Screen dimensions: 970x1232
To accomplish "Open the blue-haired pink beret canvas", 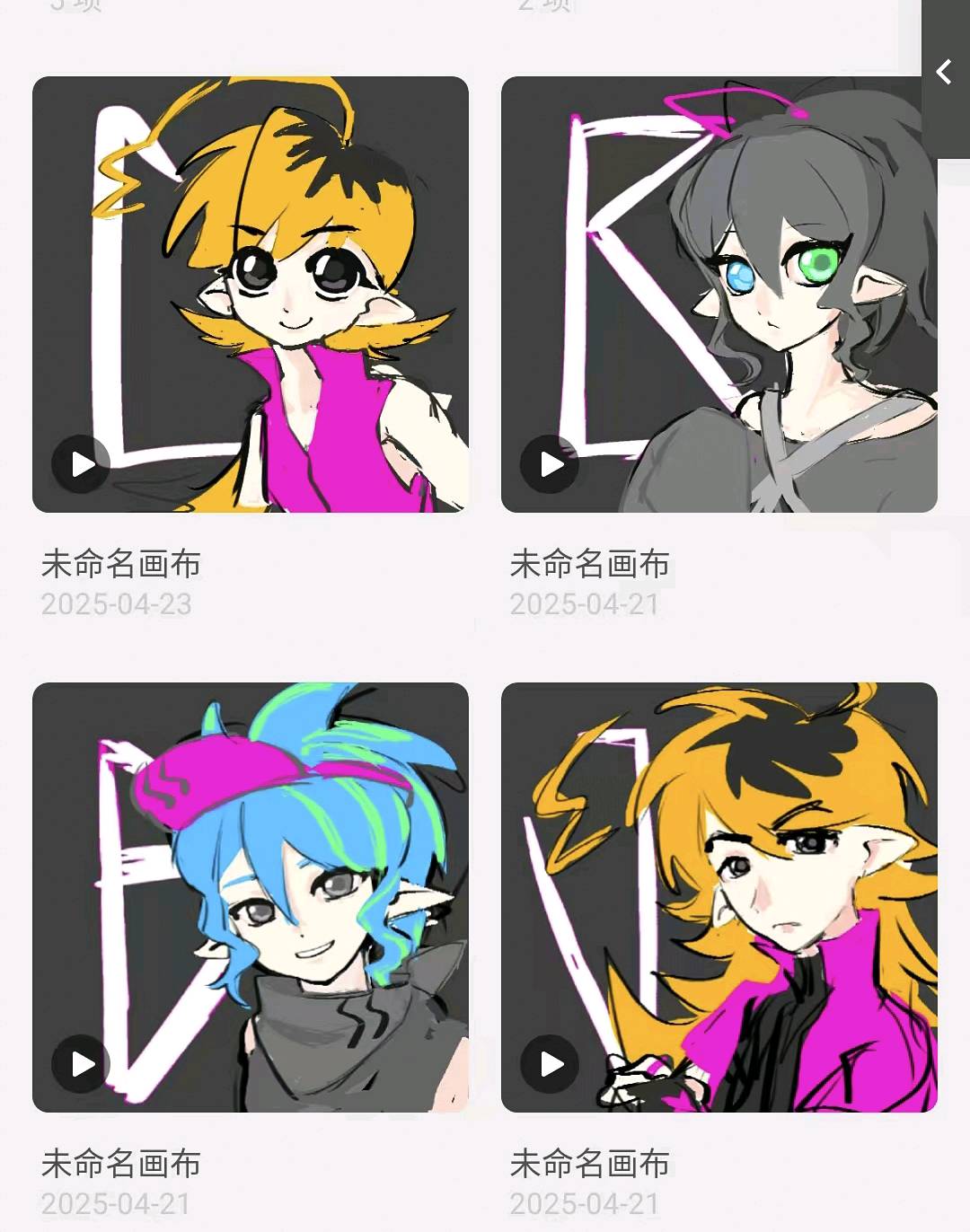I will [251, 896].
